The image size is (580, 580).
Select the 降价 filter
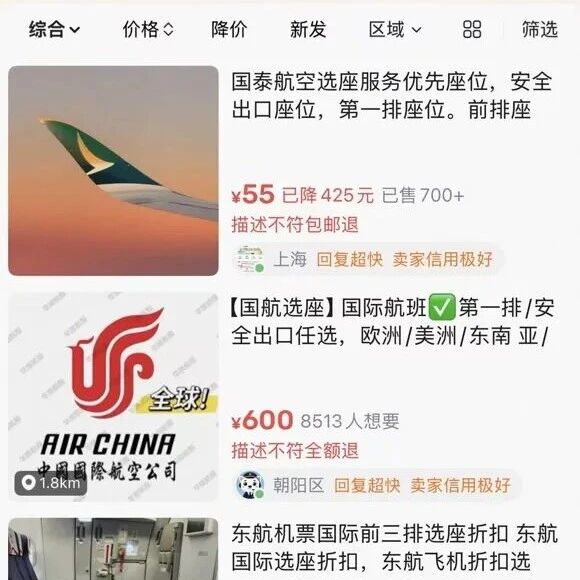pyautogui.click(x=229, y=30)
